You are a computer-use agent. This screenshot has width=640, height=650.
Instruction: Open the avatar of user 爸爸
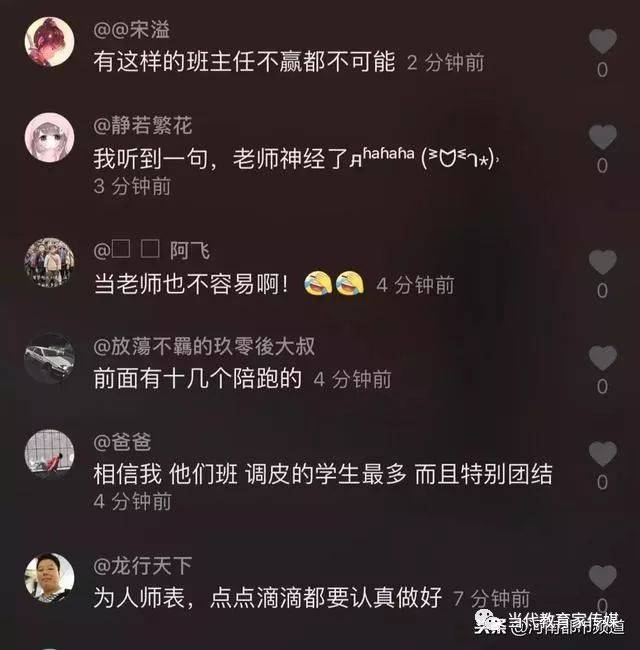(49, 454)
